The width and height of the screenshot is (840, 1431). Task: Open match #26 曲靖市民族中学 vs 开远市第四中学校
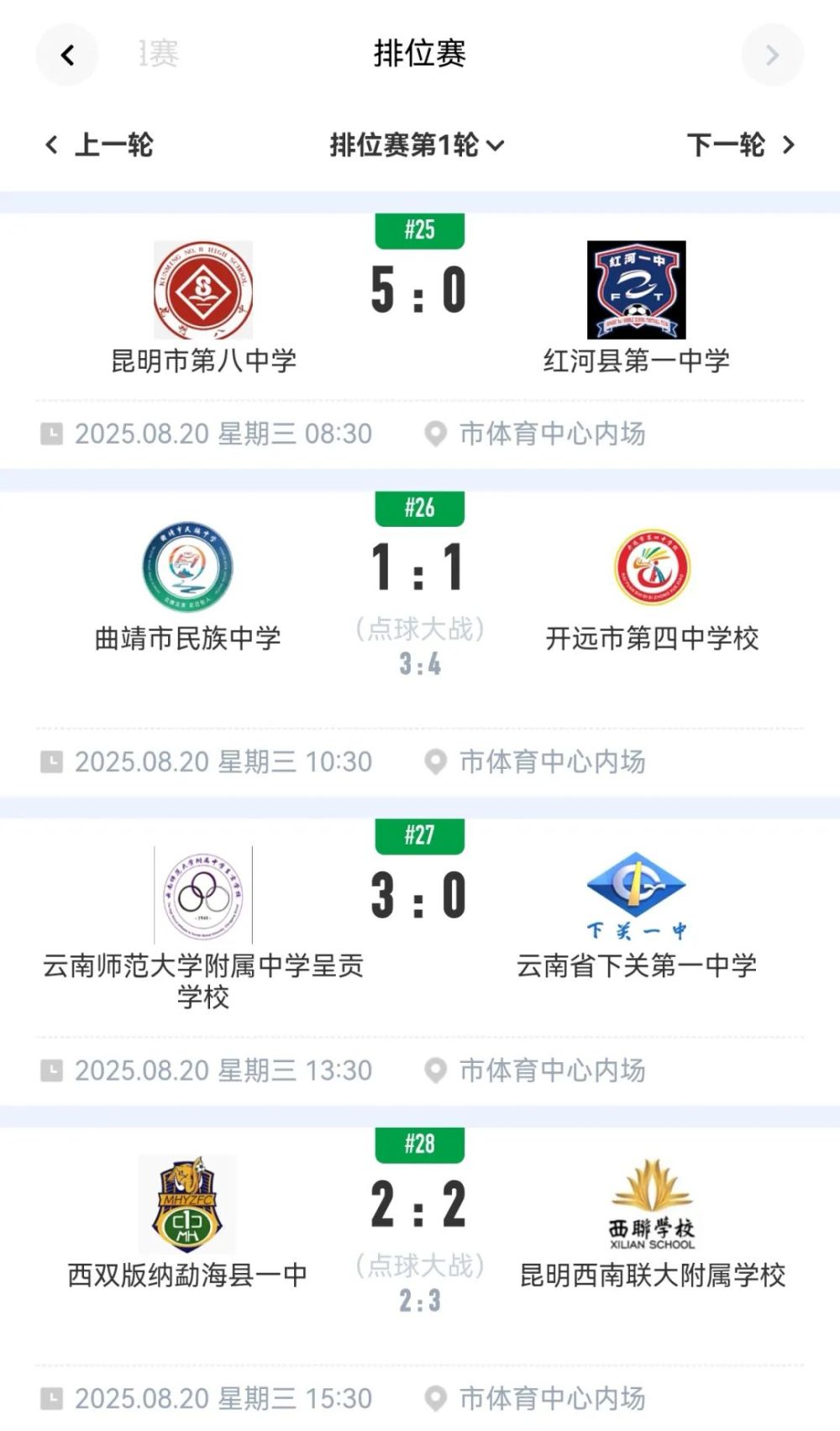click(419, 569)
